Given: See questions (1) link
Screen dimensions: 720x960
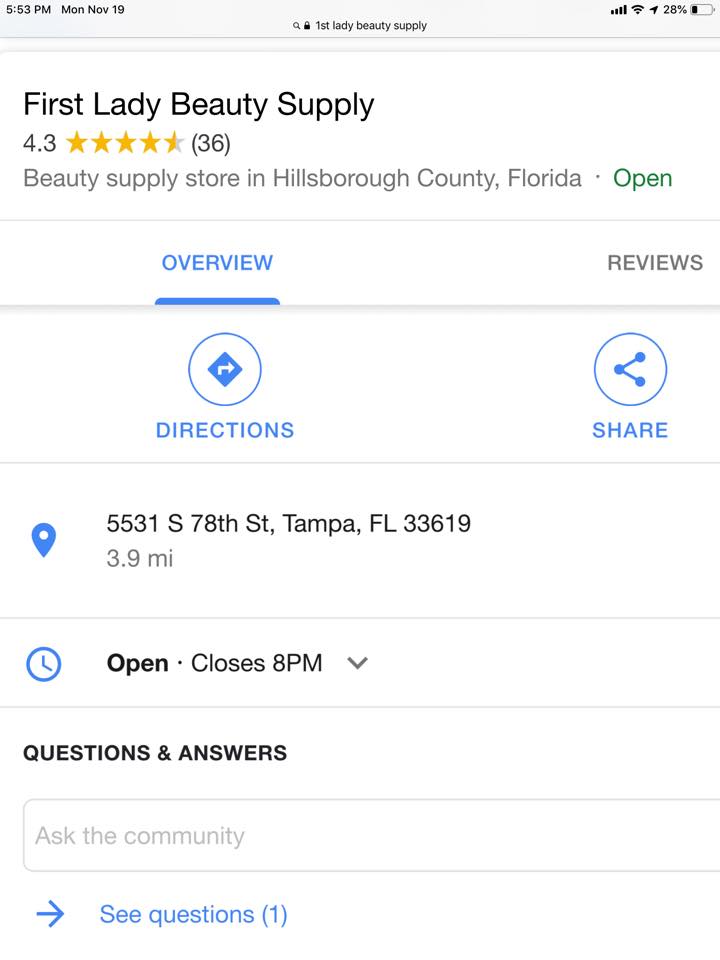Looking at the screenshot, I should [192, 914].
